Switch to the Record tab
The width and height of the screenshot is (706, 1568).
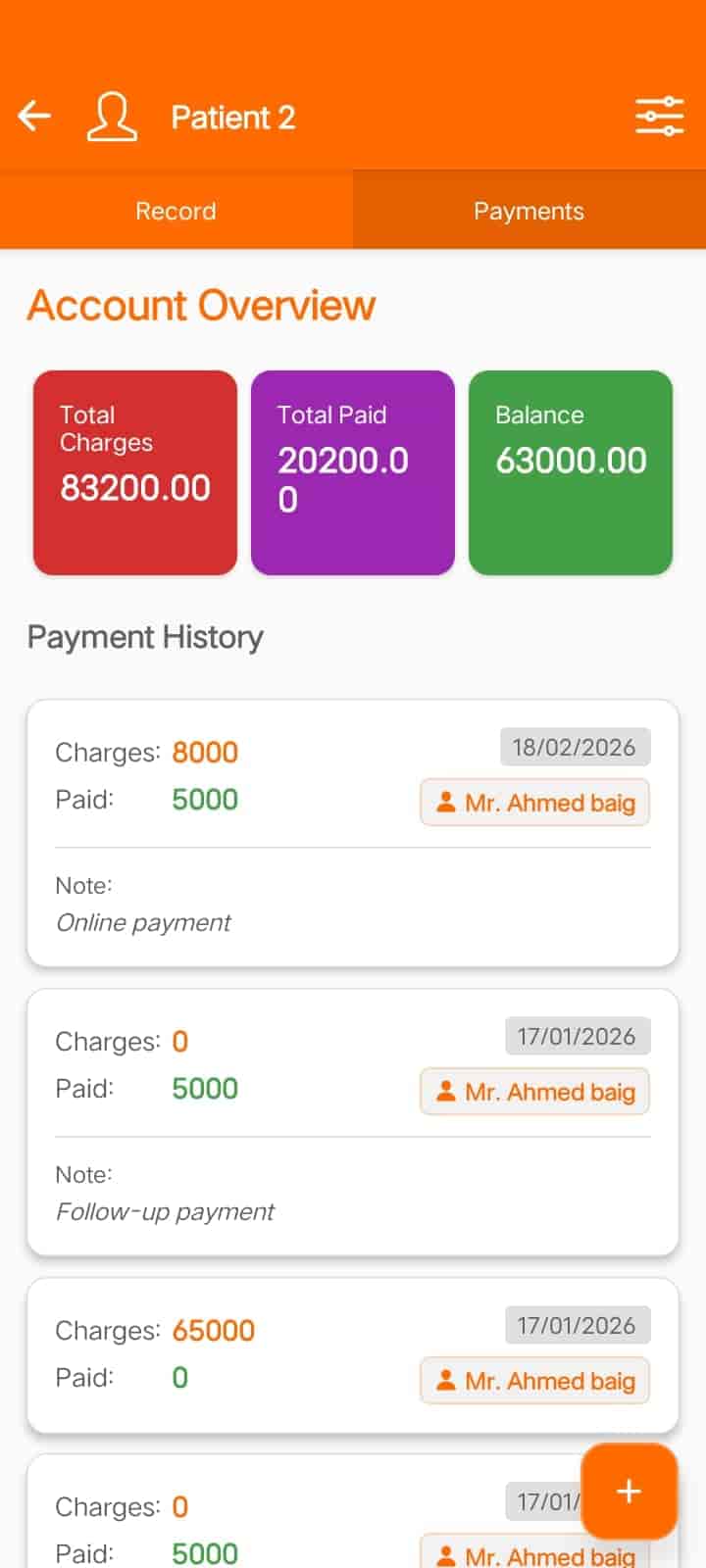(176, 210)
